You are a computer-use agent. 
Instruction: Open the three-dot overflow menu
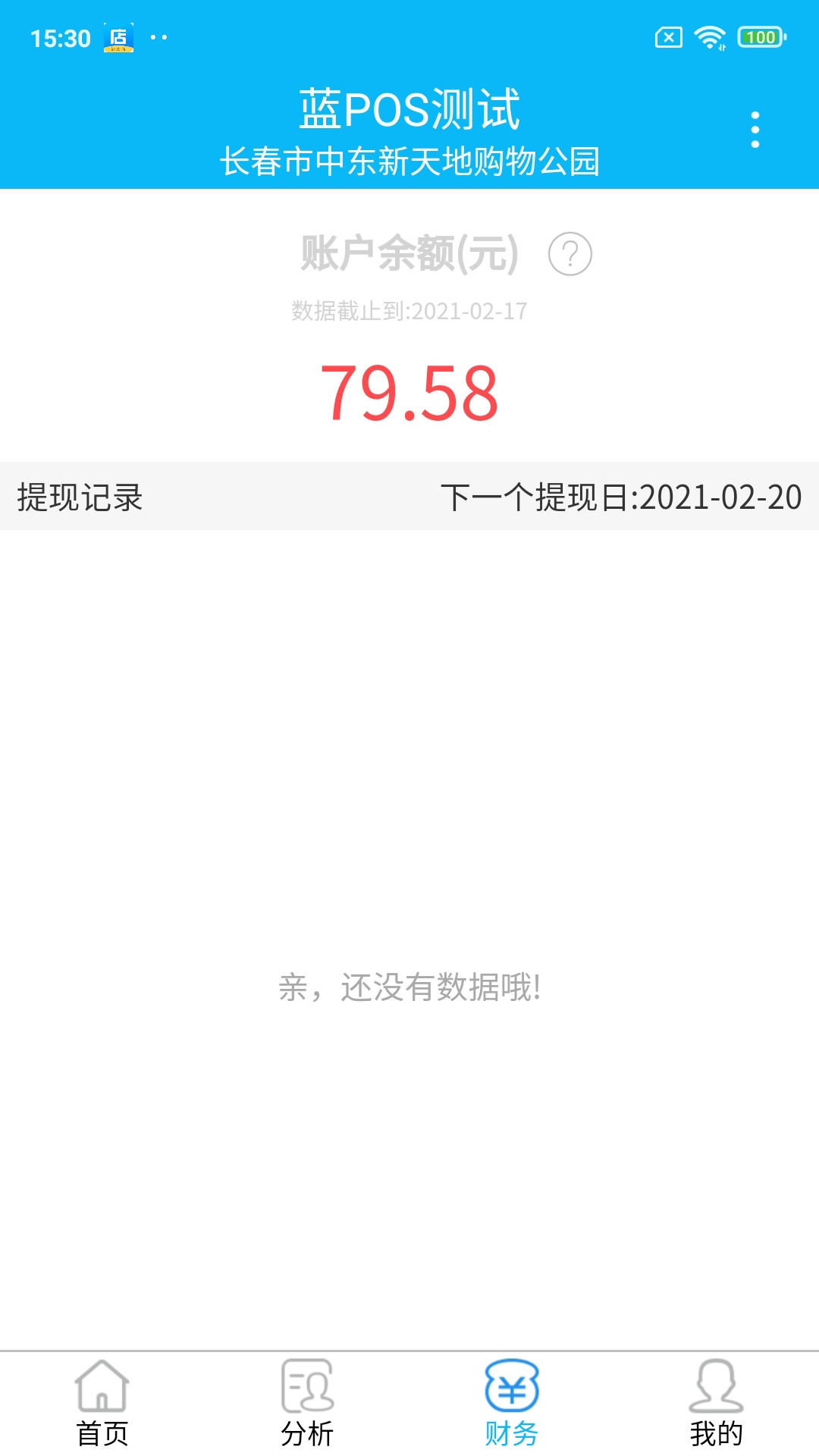[x=755, y=129]
